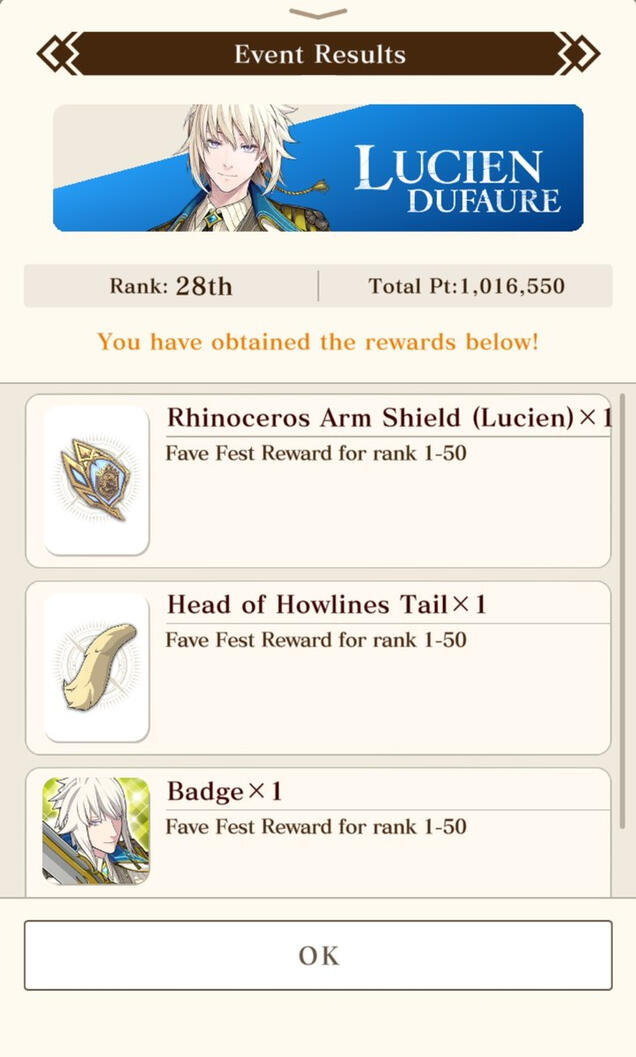636x1057 pixels.
Task: Open the Rhinoceros Arm Shield reward
Action: 318,480
